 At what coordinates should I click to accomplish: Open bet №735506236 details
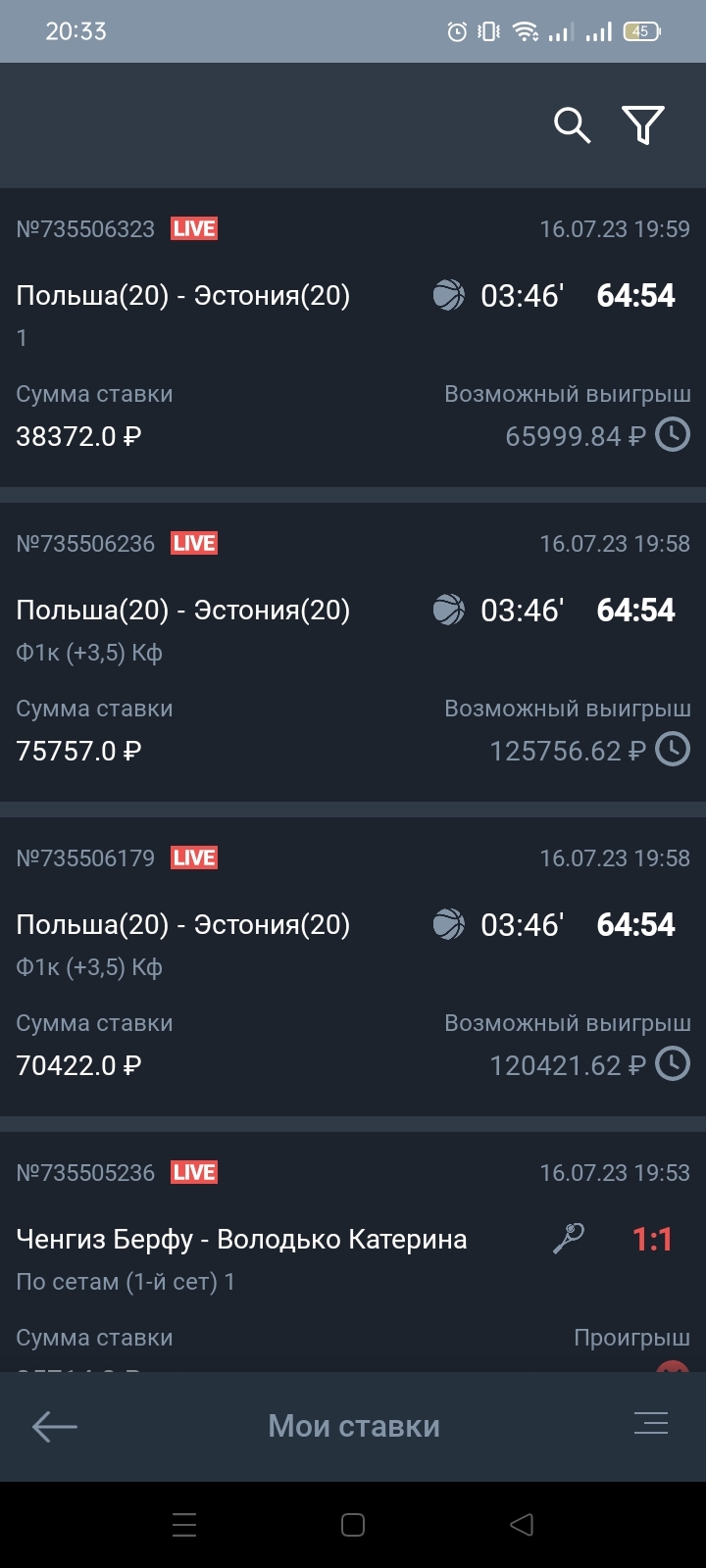click(x=353, y=652)
